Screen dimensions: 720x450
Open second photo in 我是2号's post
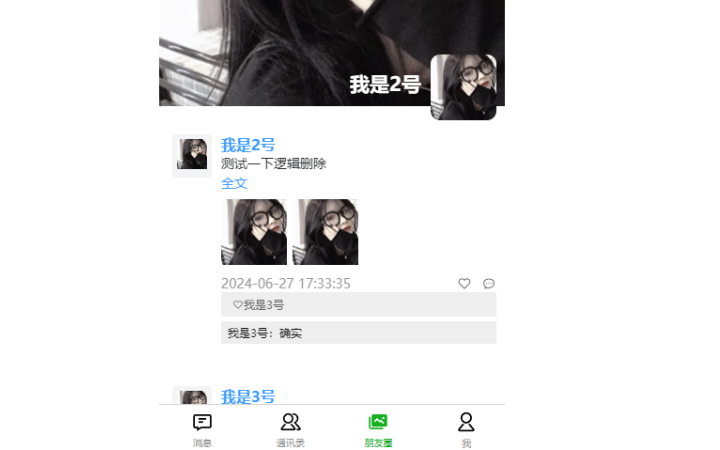click(325, 232)
